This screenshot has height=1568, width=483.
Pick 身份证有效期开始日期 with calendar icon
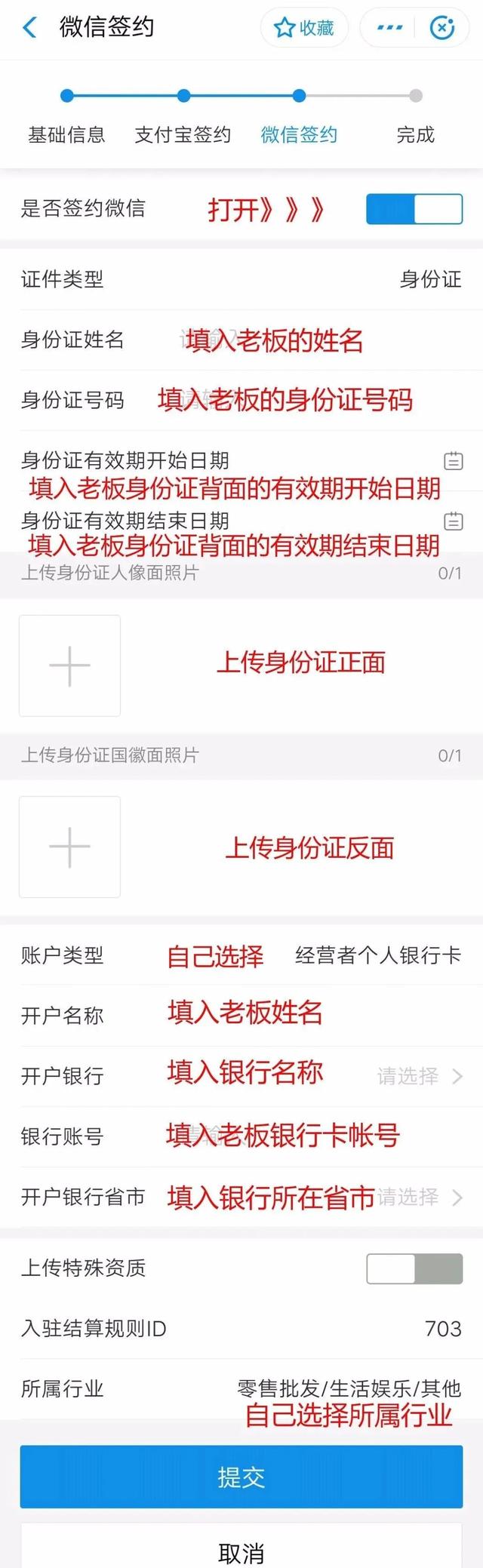click(x=453, y=460)
